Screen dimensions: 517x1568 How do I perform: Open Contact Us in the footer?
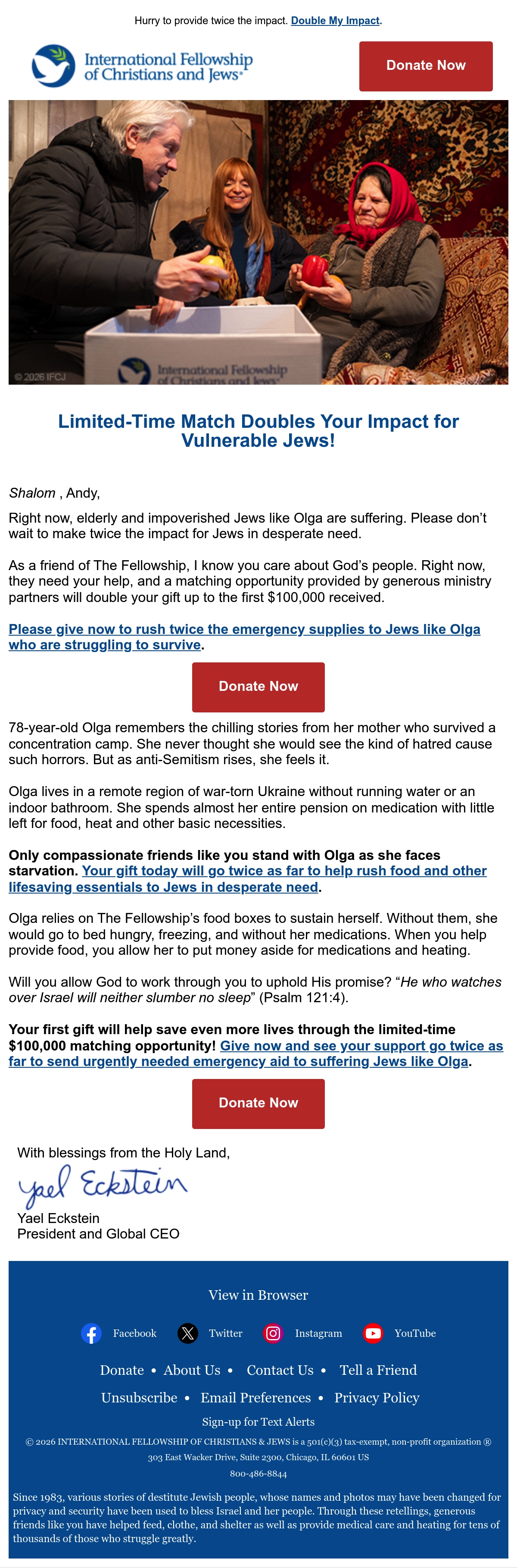[280, 1370]
